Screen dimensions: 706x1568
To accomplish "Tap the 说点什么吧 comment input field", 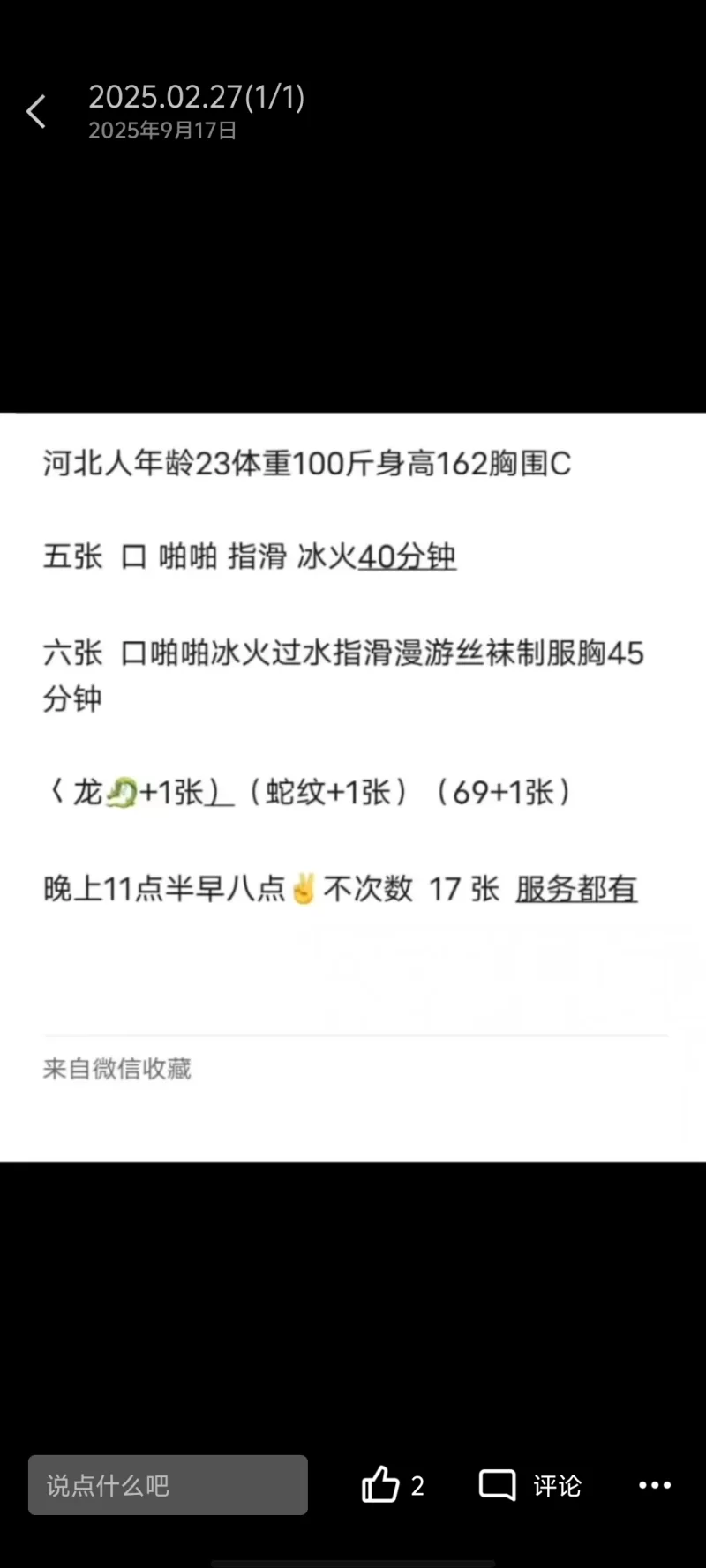I will point(168,1485).
